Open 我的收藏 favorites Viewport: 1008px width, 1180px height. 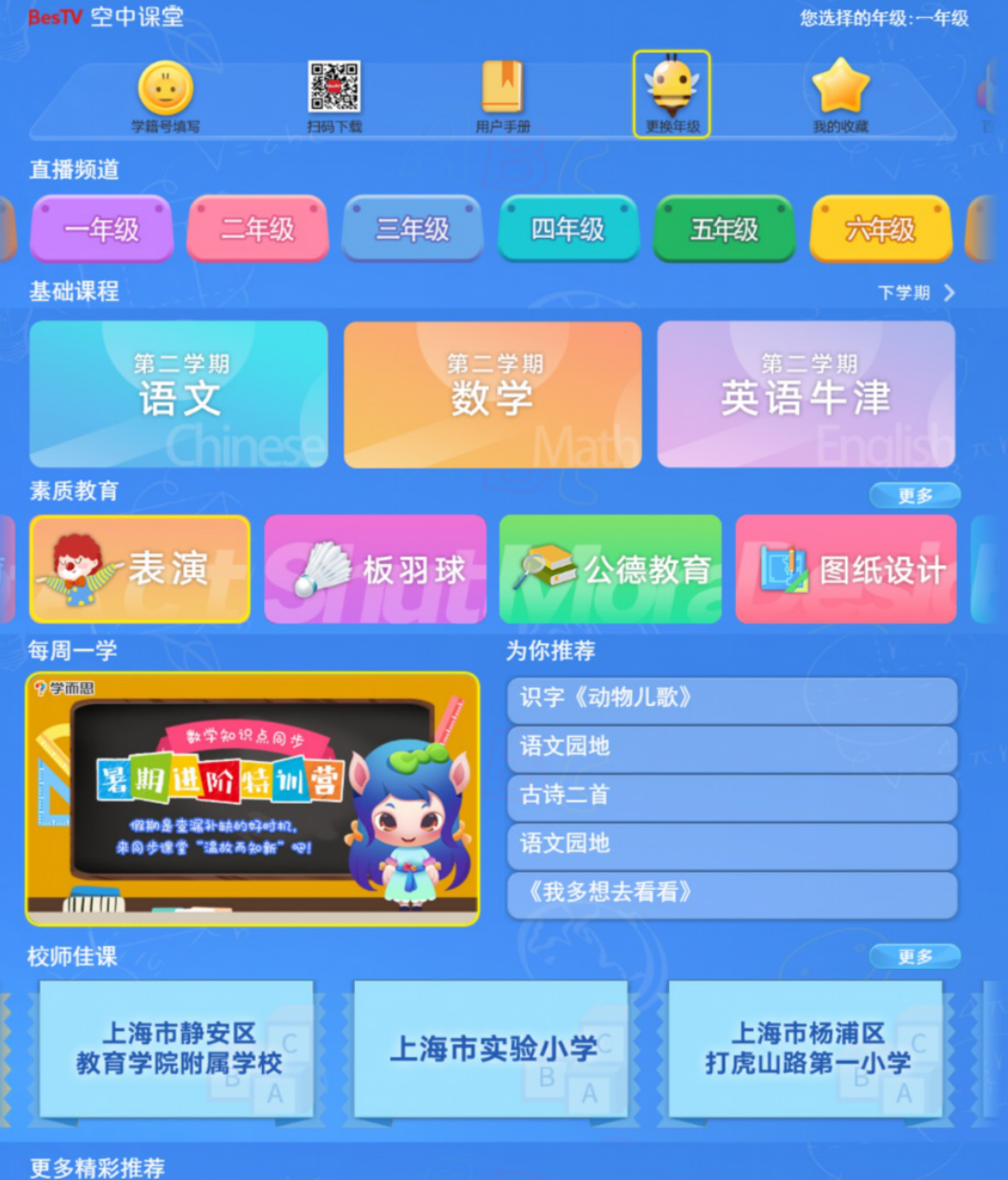coord(841,95)
